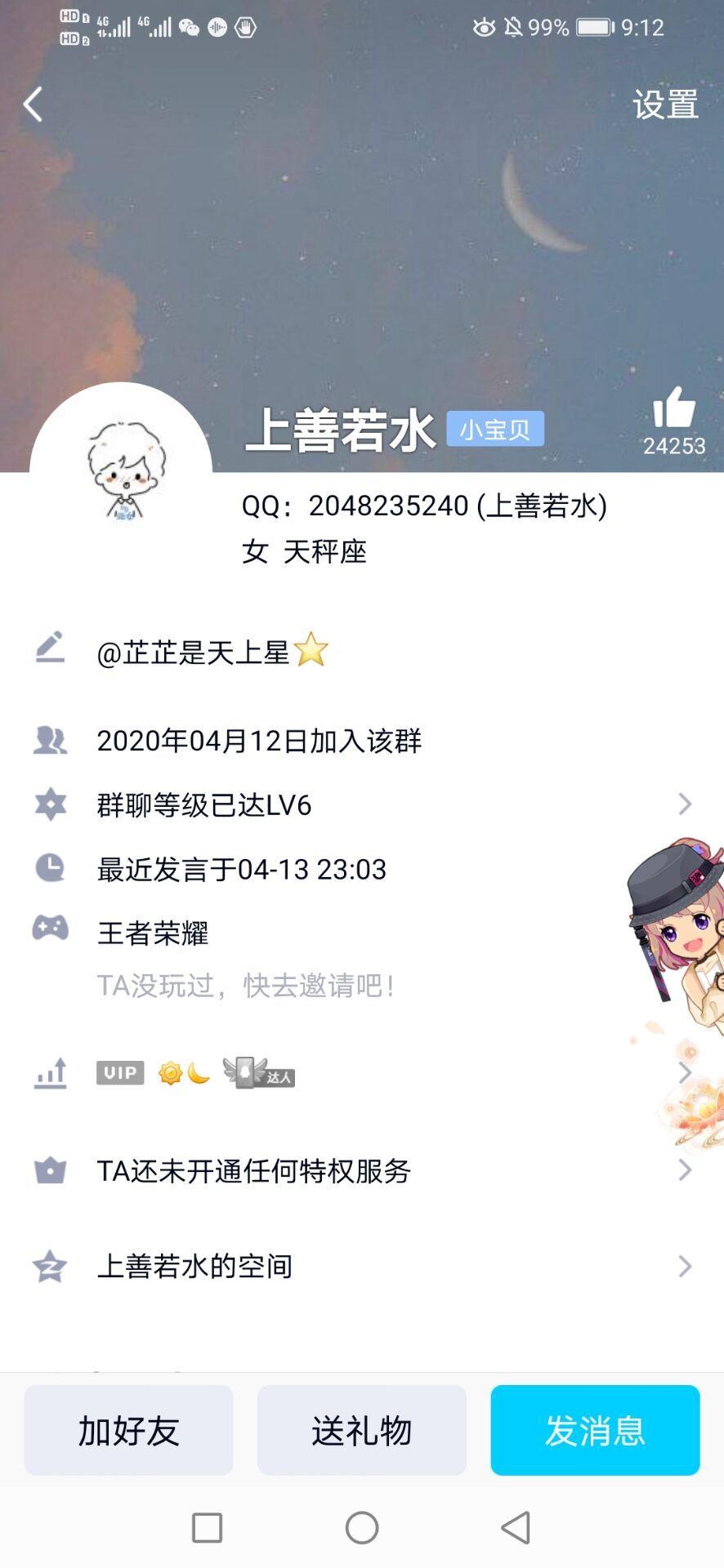
Task: Go back using the top-left arrow
Action: click(33, 105)
